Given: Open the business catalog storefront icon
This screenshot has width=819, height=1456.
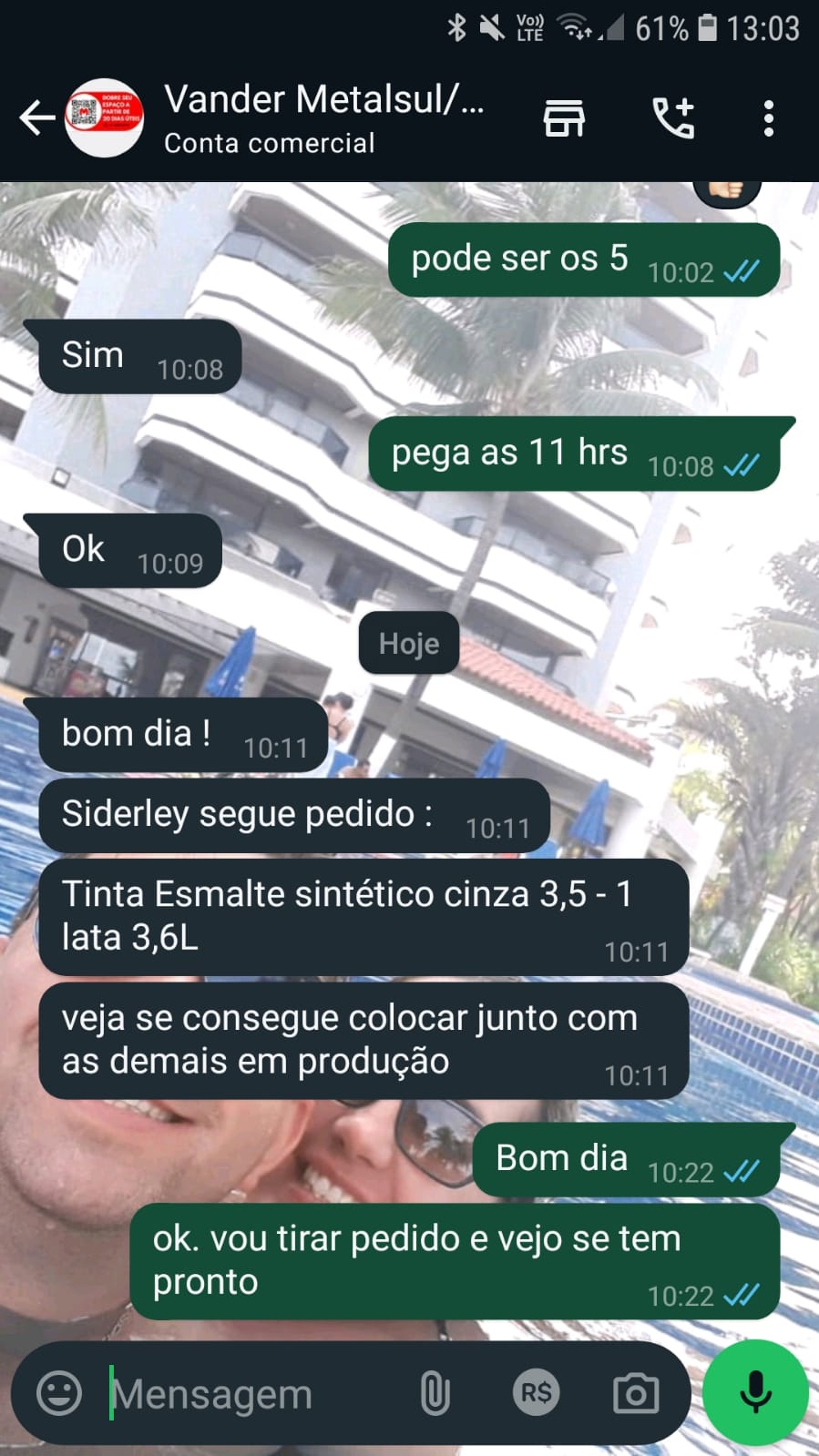Looking at the screenshot, I should (564, 118).
